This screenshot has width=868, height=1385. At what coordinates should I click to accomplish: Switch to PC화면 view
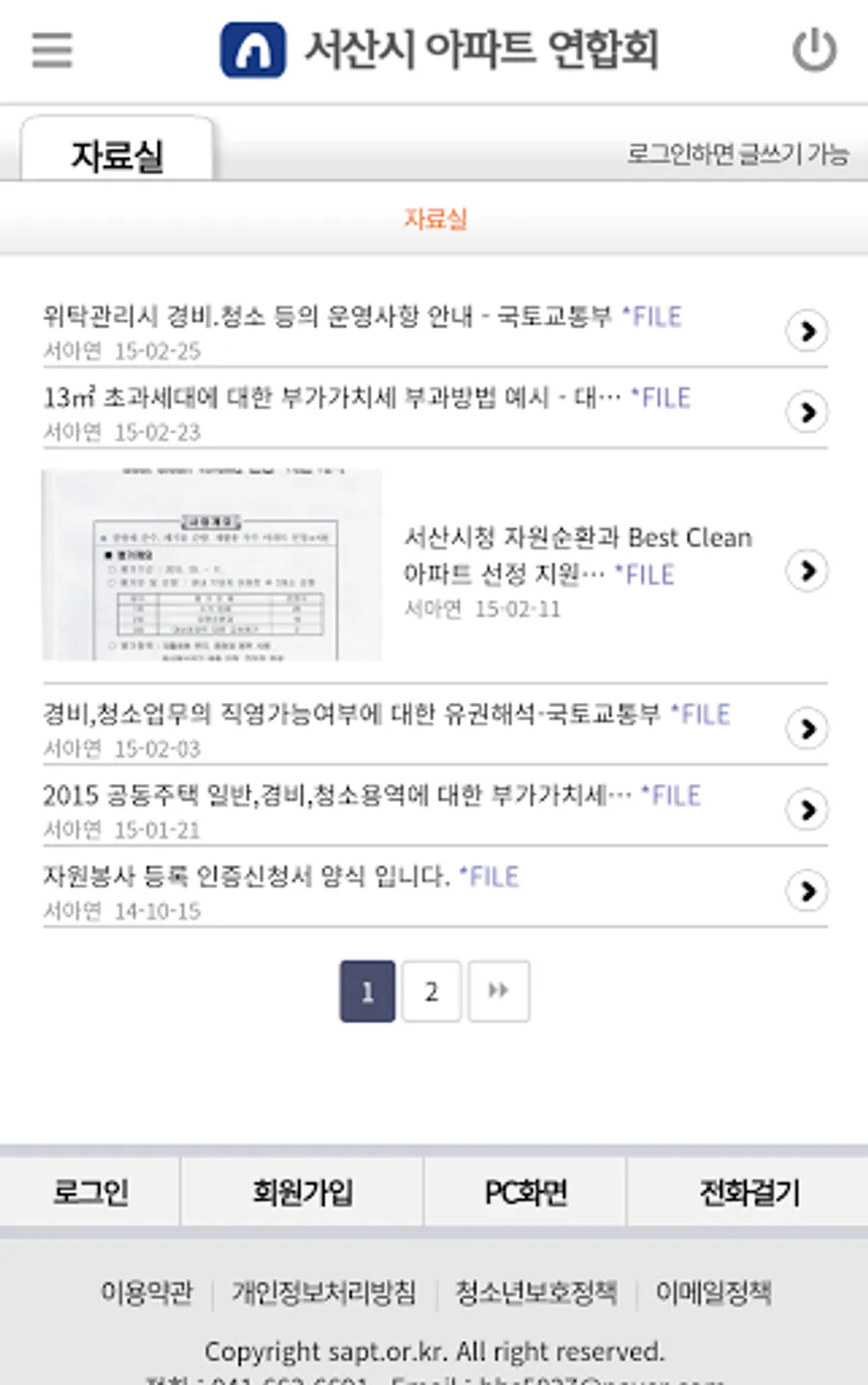(x=526, y=1192)
